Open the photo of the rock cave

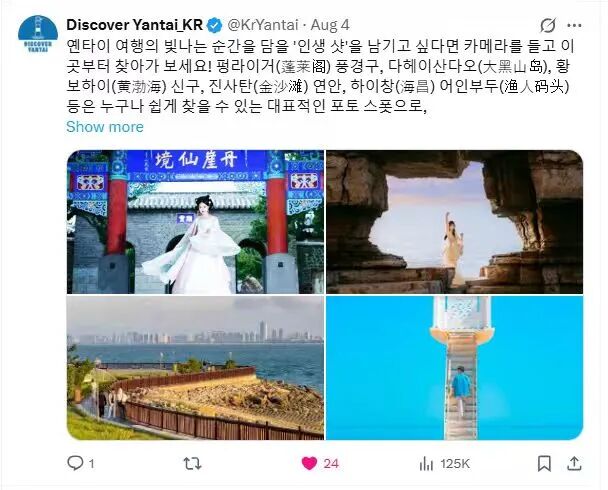point(454,222)
